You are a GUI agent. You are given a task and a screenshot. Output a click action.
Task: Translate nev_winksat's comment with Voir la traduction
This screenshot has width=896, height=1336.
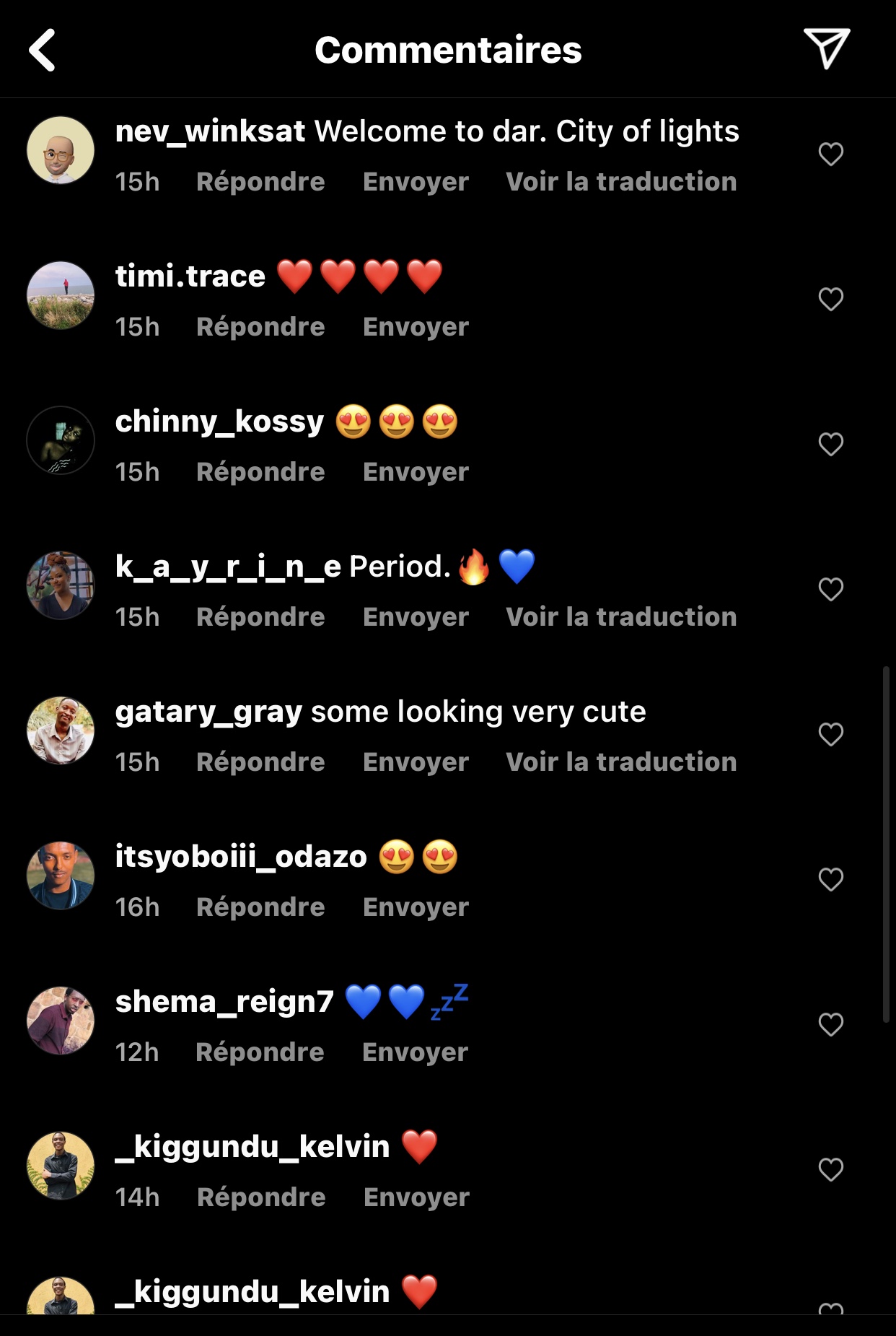[x=621, y=182]
